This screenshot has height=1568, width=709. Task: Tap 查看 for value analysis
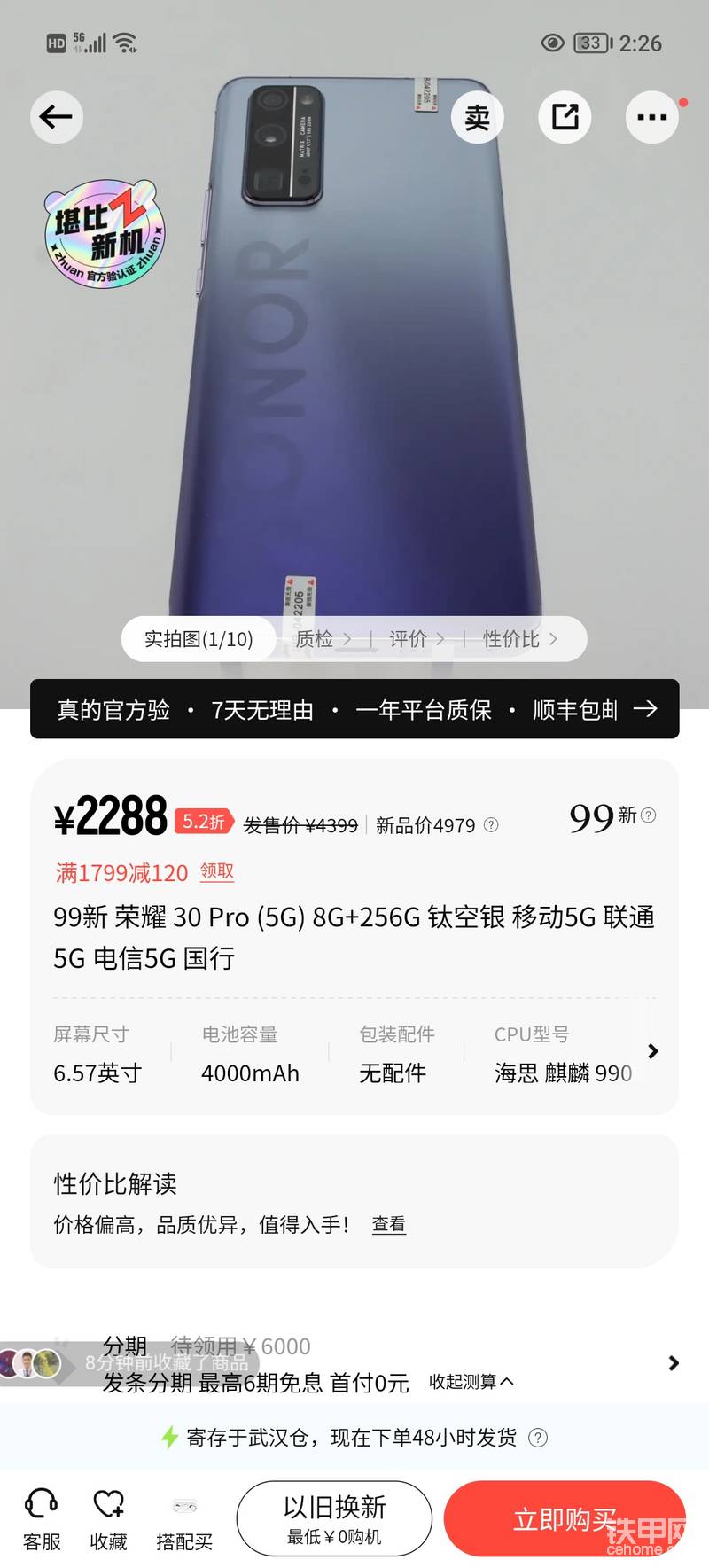click(388, 1224)
